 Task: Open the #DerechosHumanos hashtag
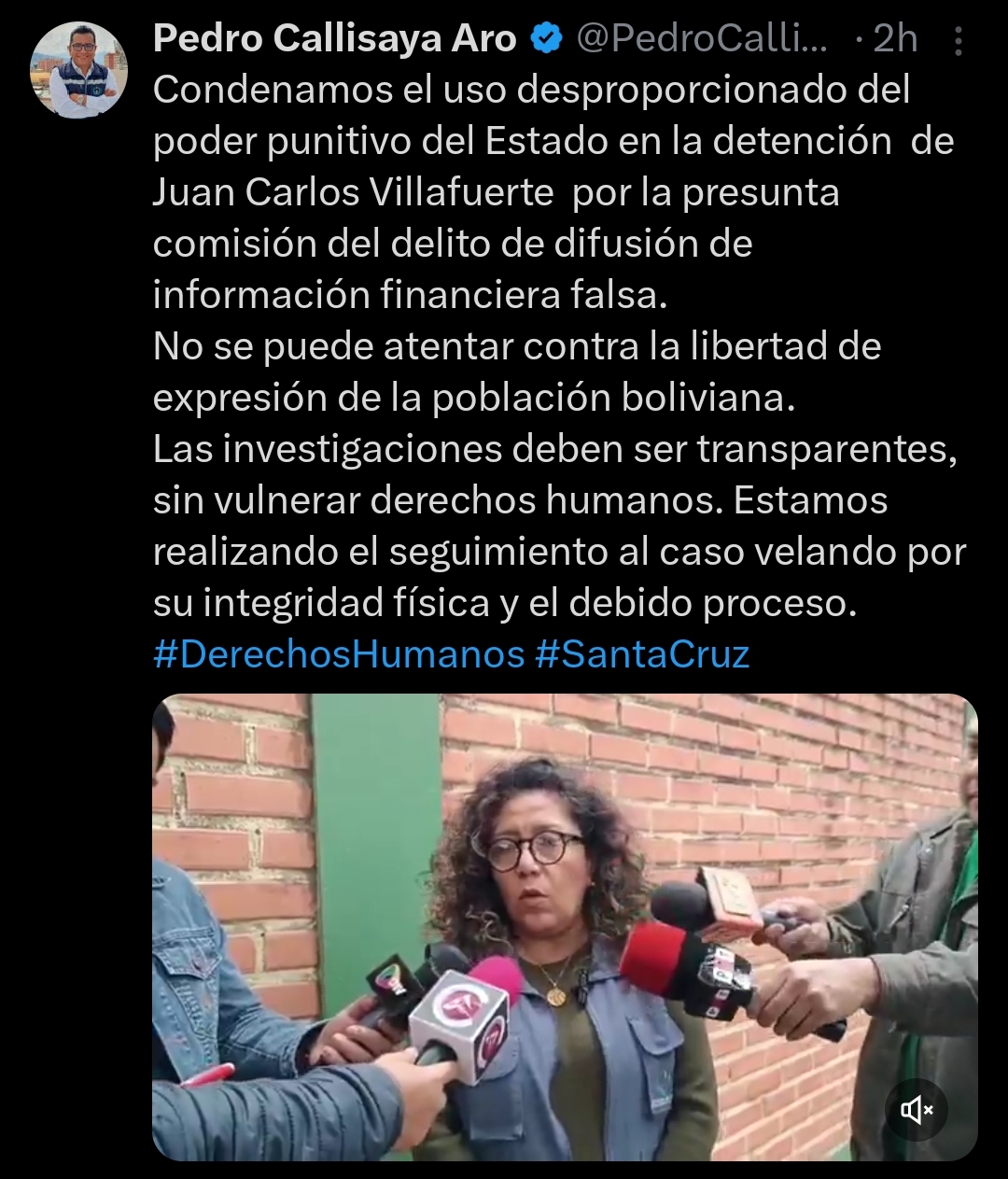tap(339, 654)
